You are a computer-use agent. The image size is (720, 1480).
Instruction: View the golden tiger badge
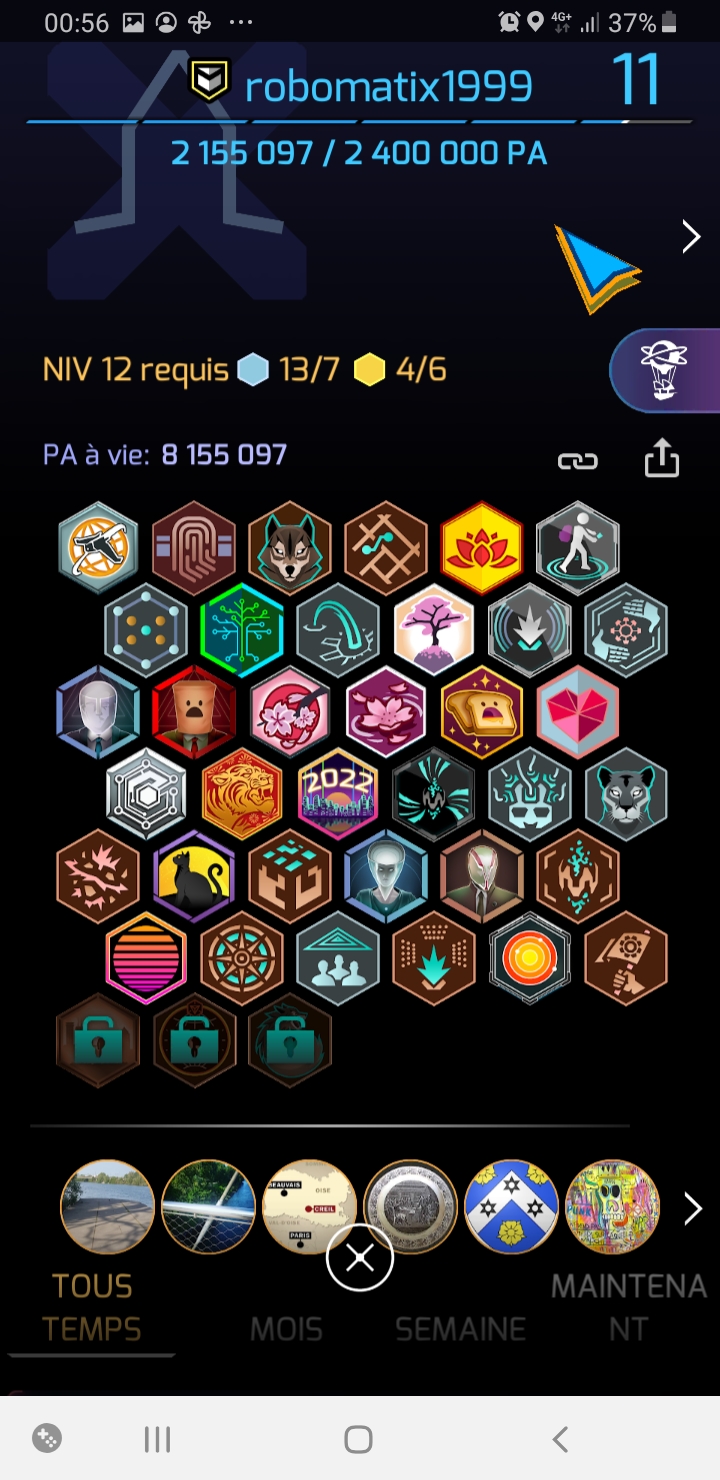(x=242, y=794)
